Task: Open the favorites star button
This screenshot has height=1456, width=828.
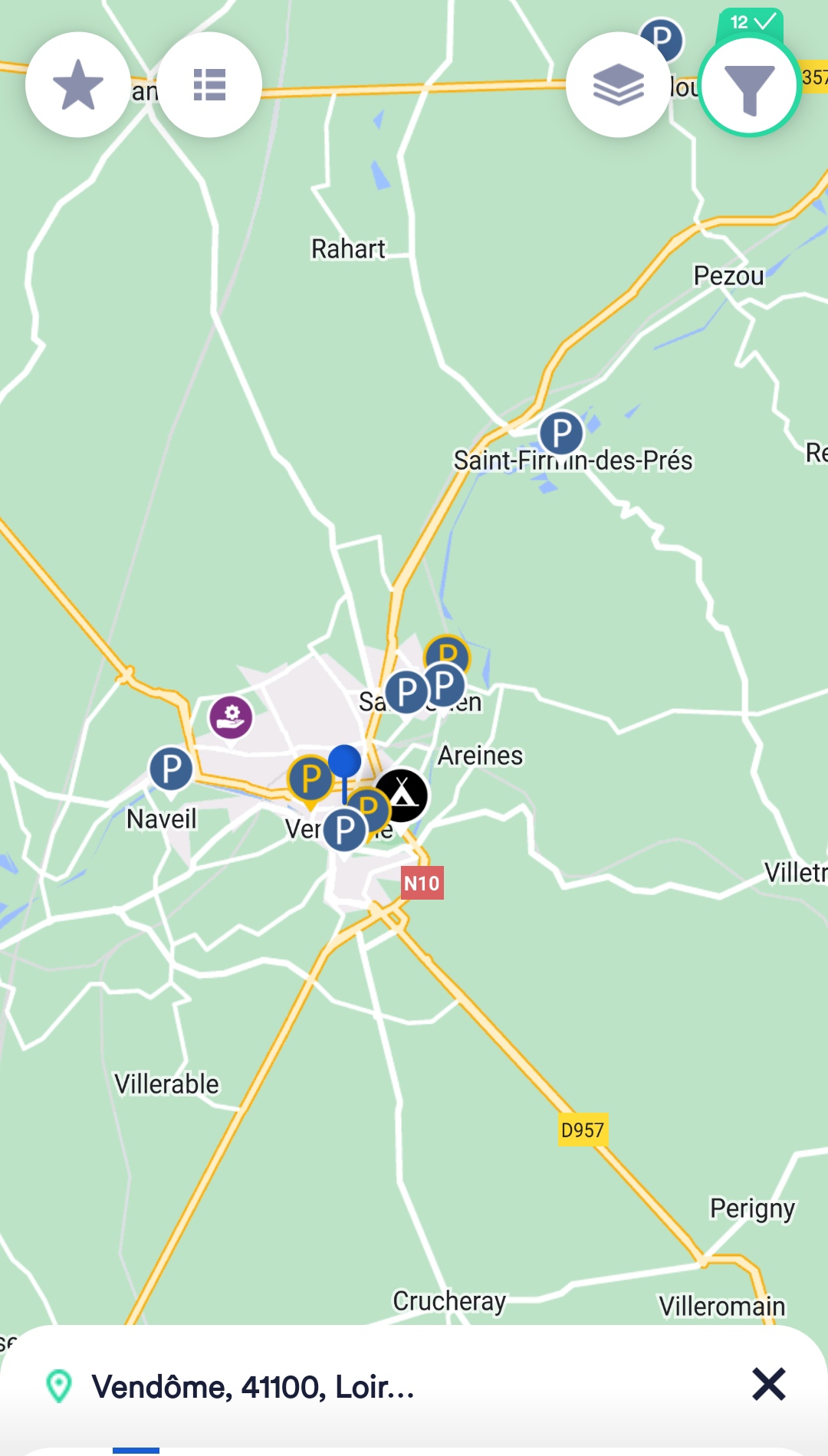Action: click(78, 85)
